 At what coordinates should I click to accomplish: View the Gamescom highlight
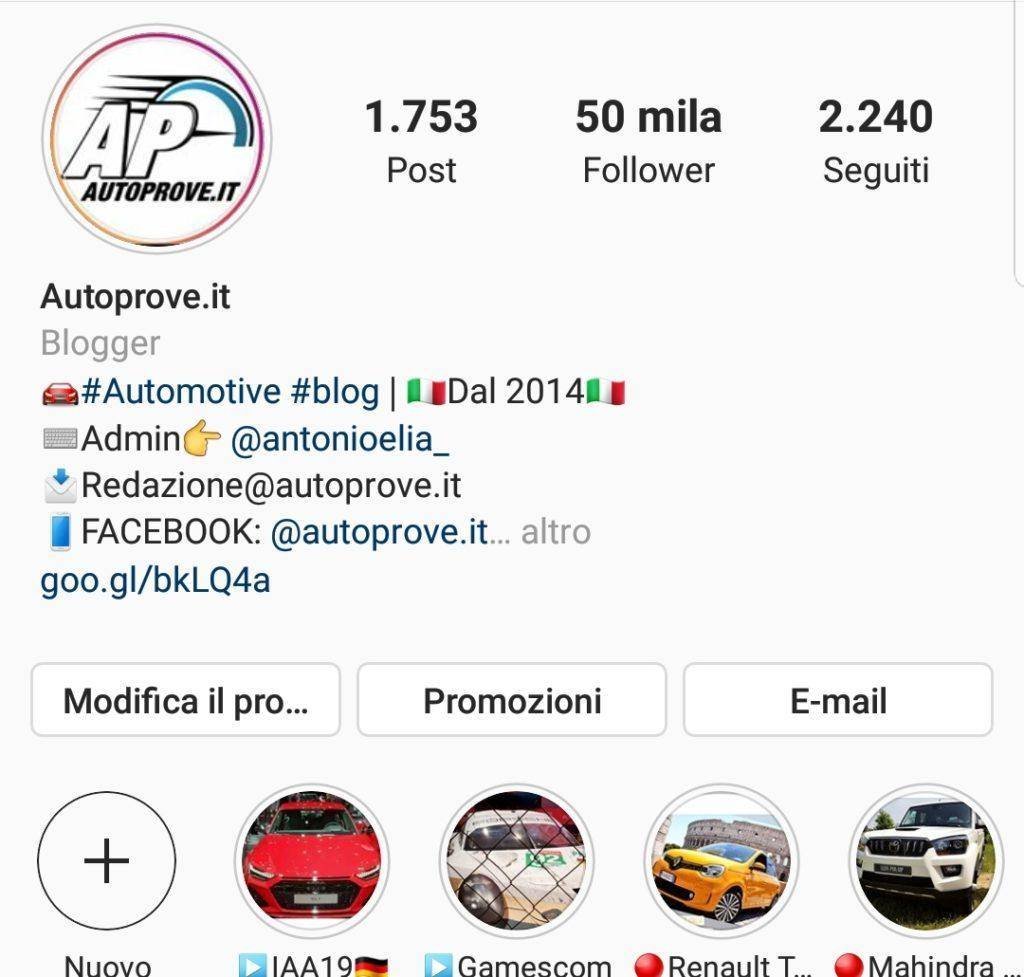point(517,861)
